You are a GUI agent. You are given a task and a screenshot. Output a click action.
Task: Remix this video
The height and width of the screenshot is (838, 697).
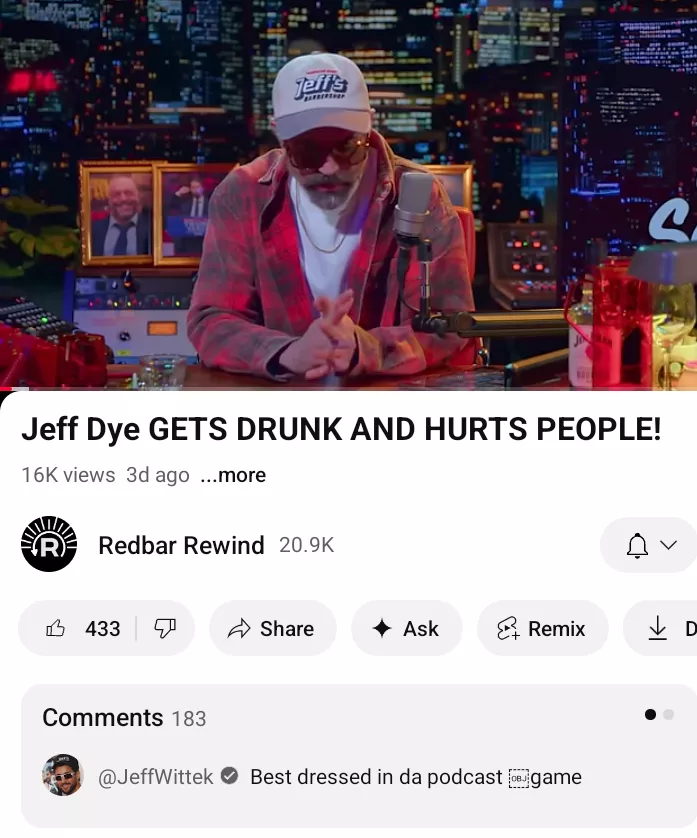click(542, 628)
